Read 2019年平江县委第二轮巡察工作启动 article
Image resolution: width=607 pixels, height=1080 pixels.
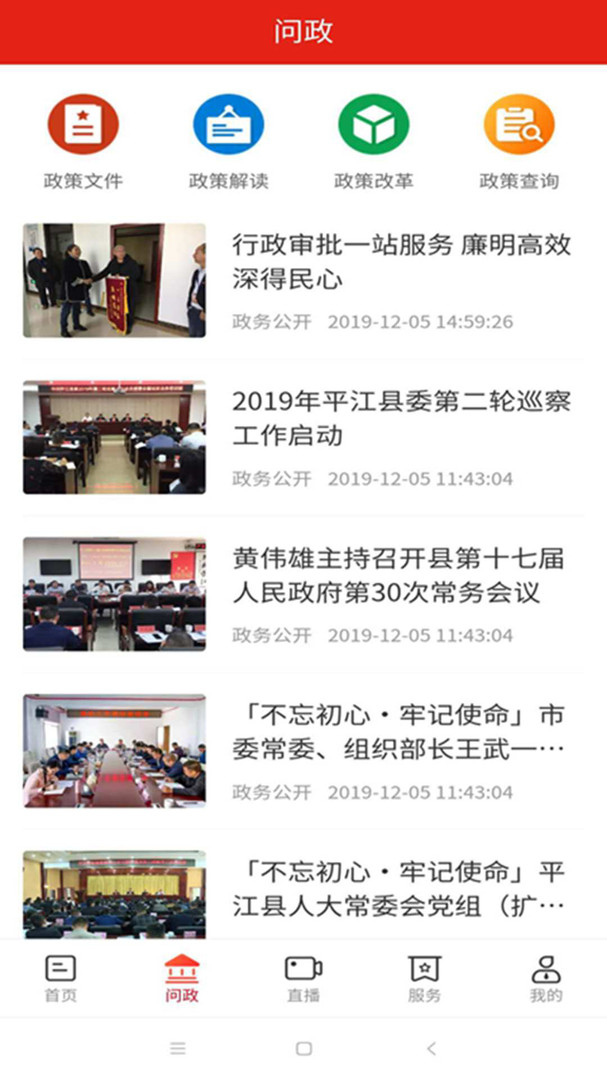[x=400, y=419]
